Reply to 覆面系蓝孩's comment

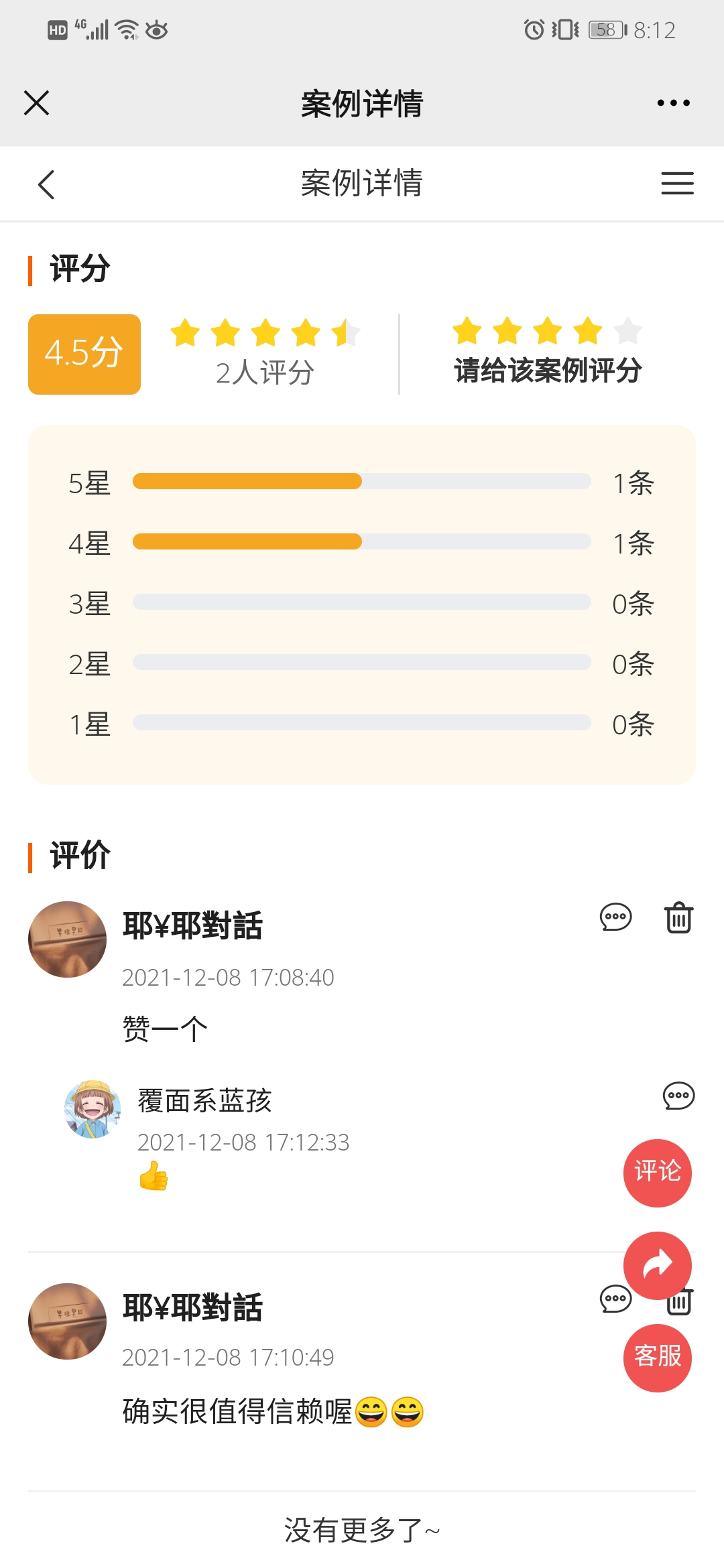point(678,1096)
